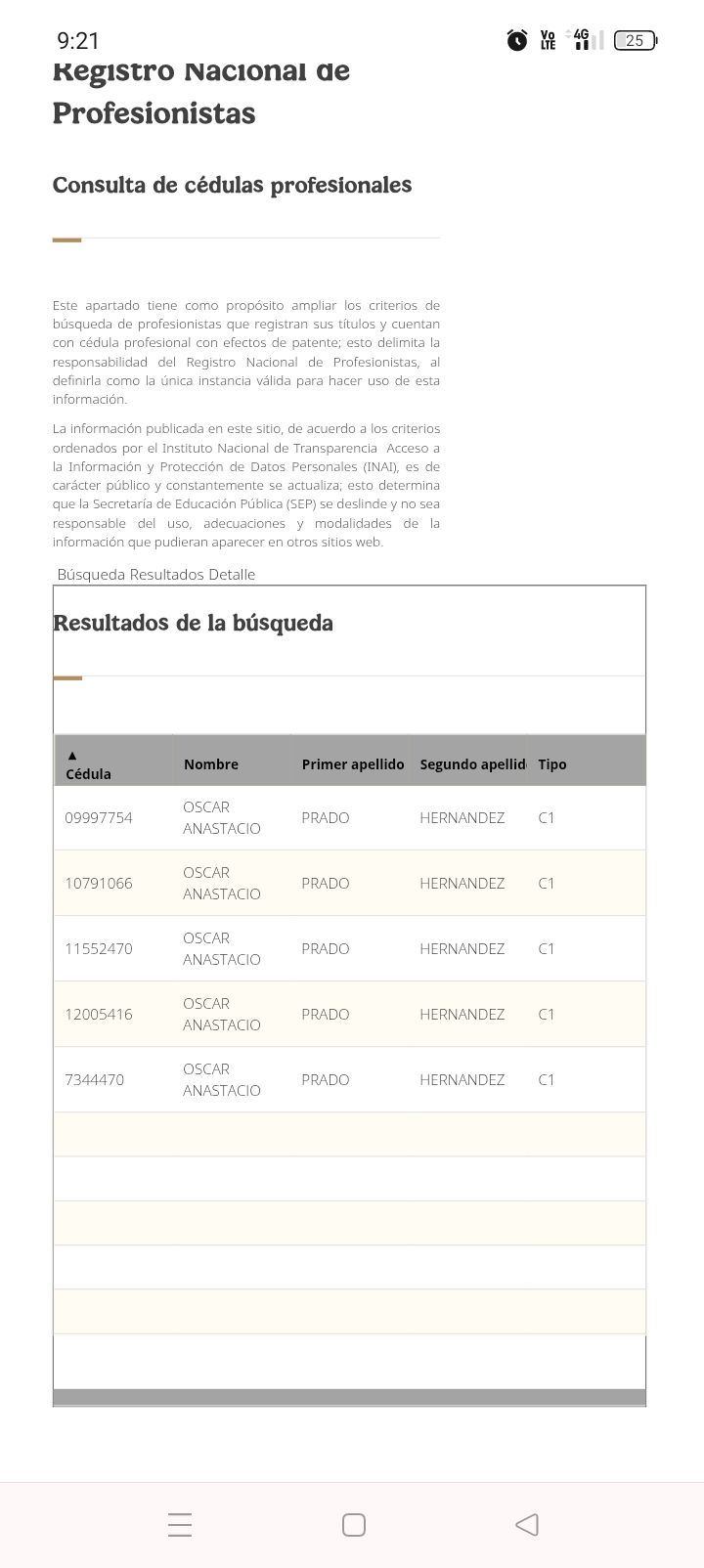Switch to the Búsqueda tab

[91, 575]
